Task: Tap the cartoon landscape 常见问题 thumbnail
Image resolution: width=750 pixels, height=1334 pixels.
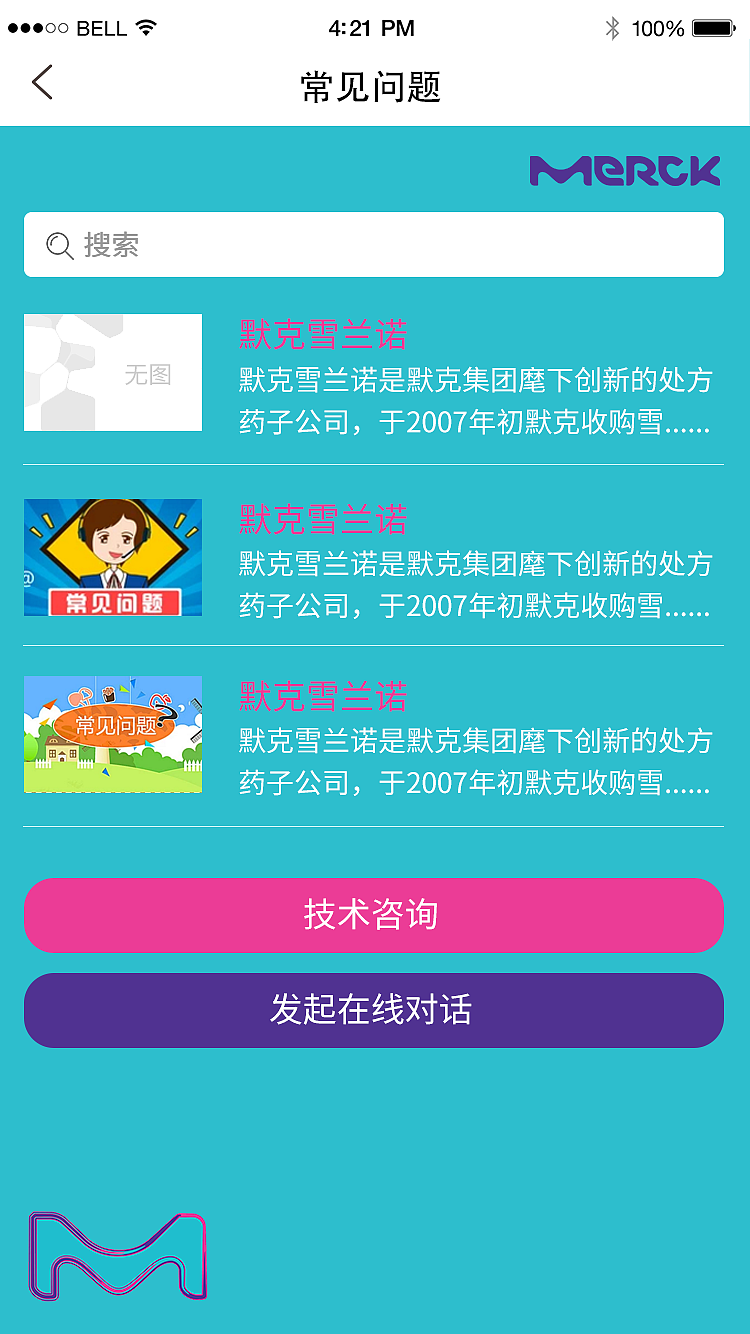Action: point(112,735)
